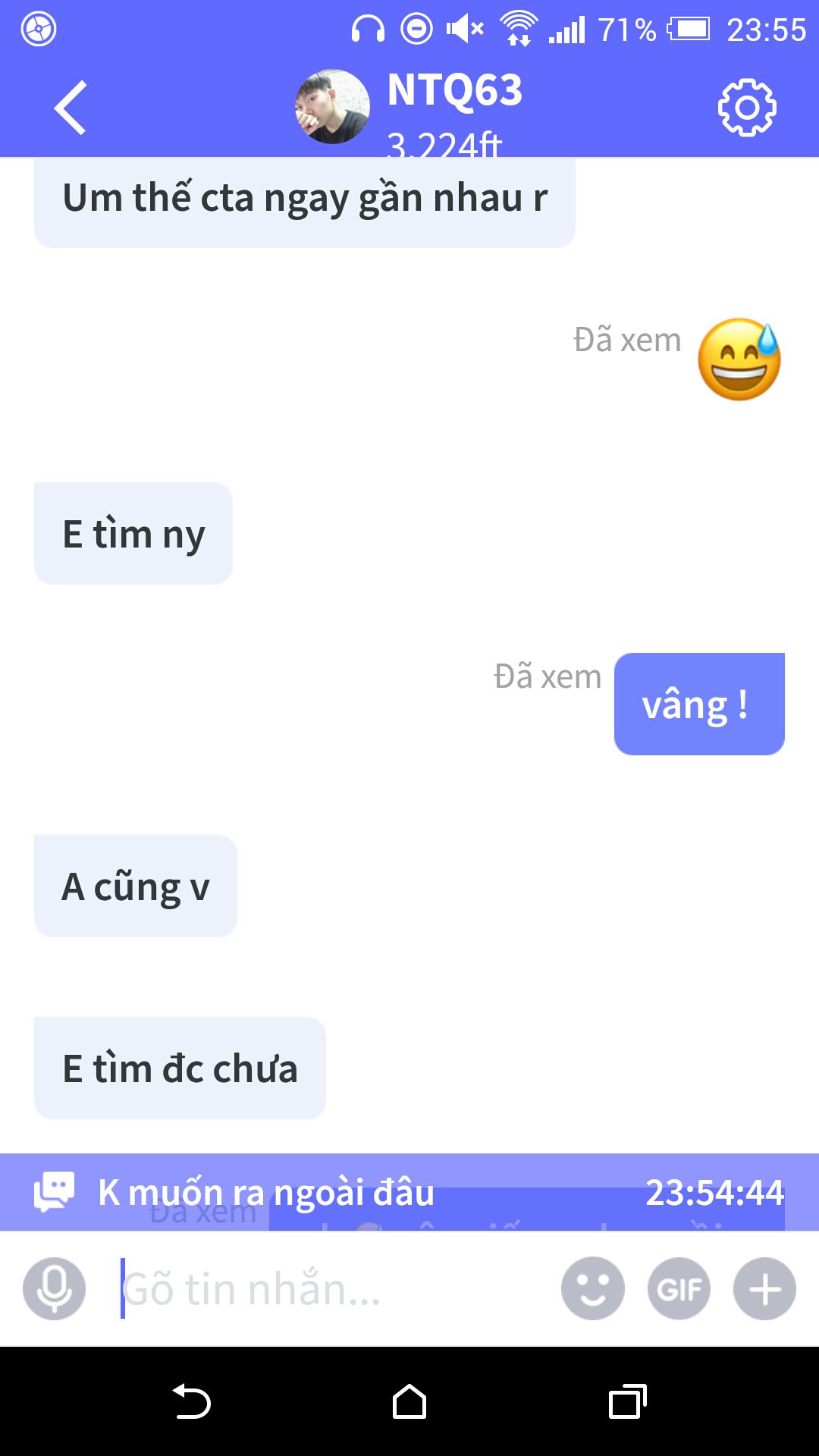Tap the system home button
Image resolution: width=819 pixels, height=1456 pixels.
tap(409, 1401)
